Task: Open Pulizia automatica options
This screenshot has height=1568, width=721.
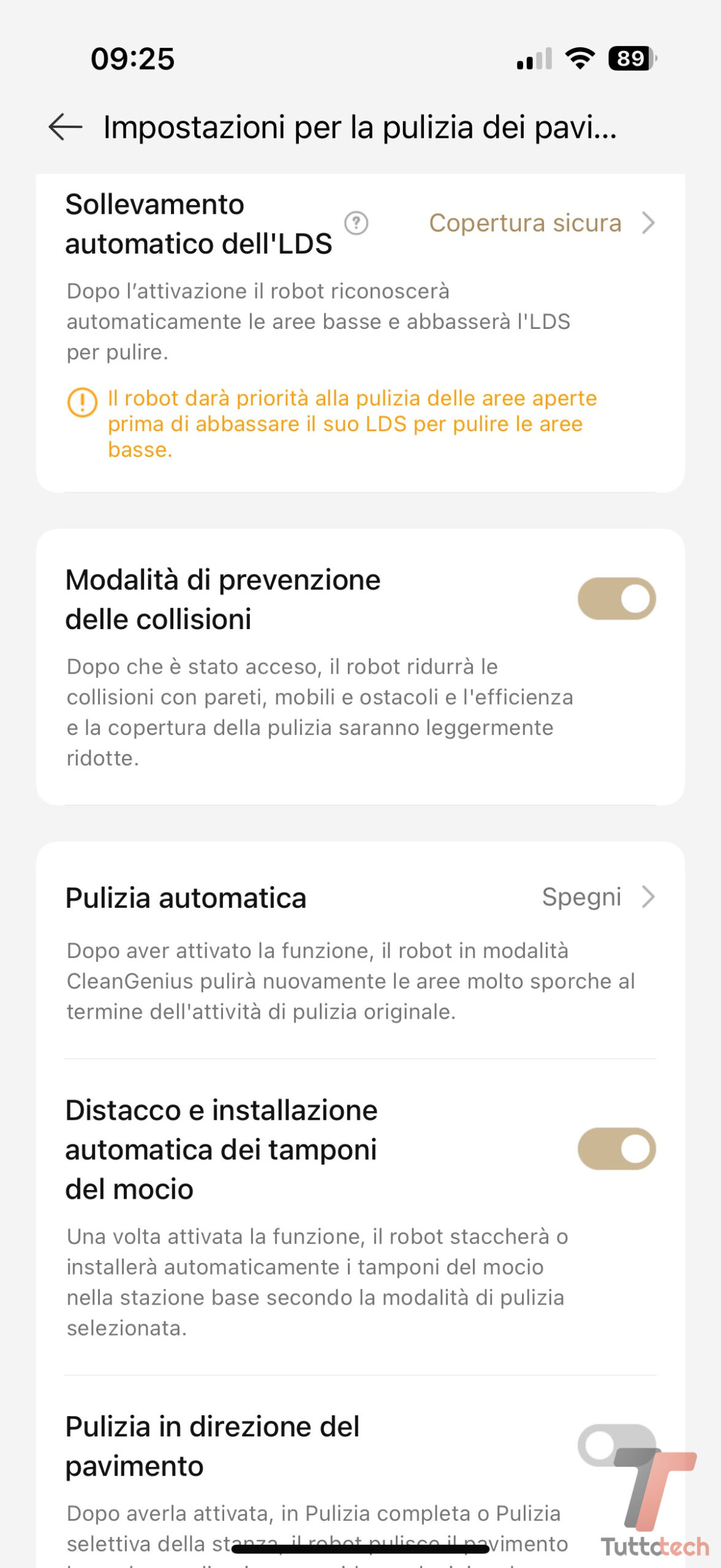Action: coord(598,897)
